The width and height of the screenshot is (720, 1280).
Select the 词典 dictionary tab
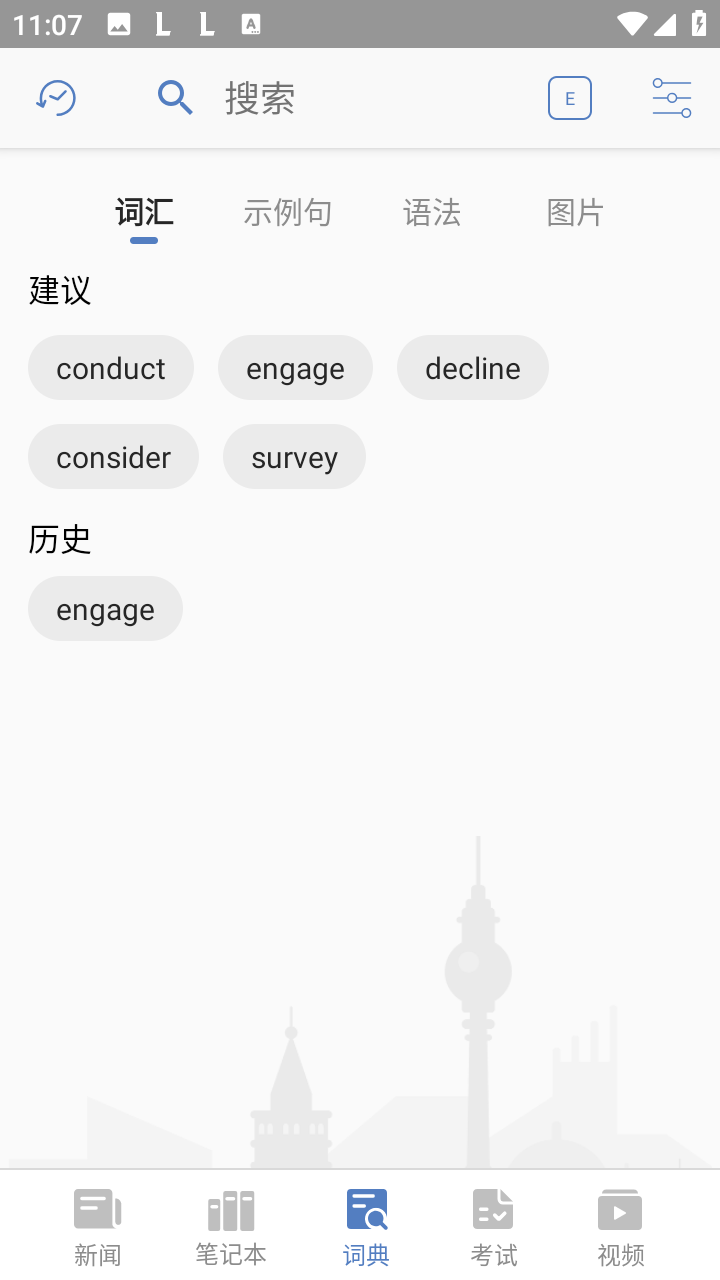click(366, 1228)
